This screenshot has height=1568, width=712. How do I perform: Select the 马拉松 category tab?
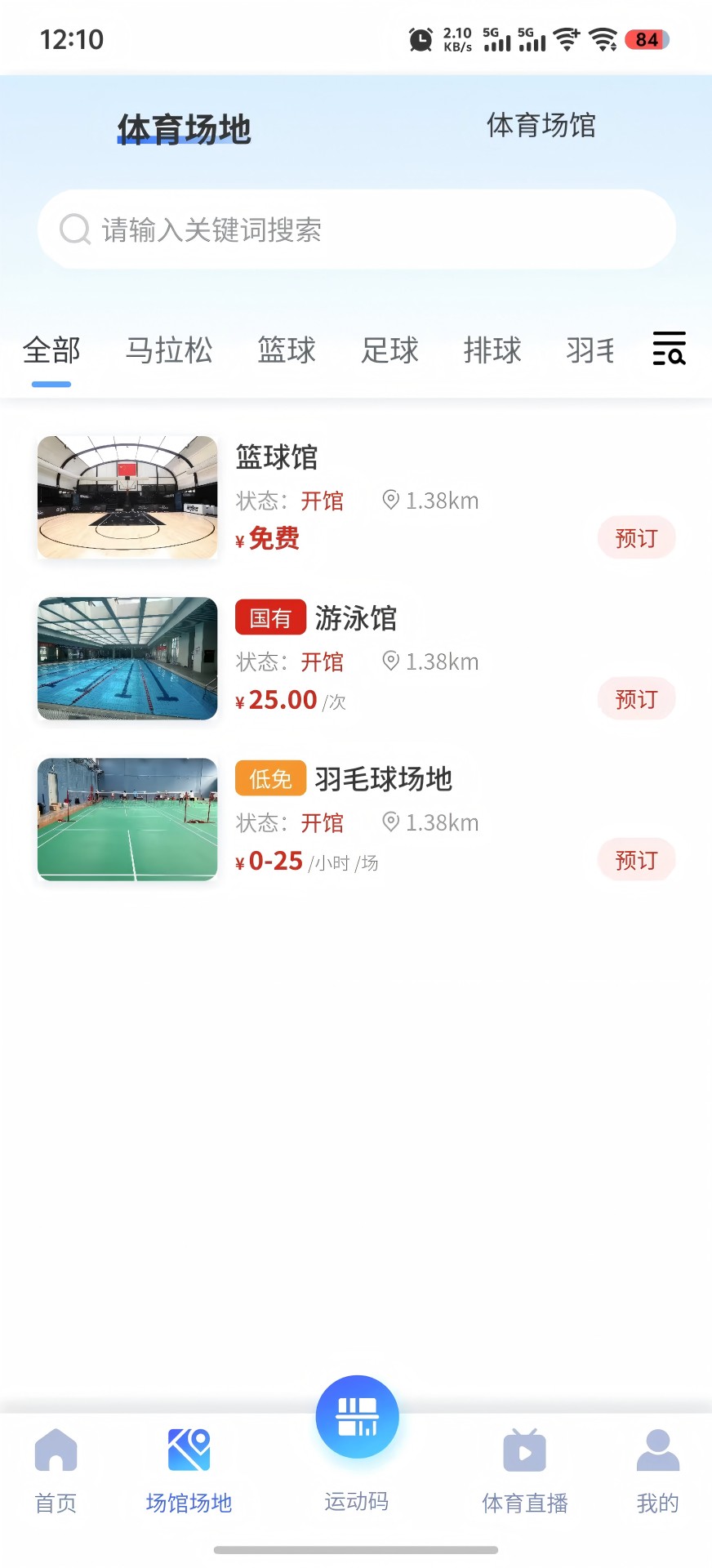point(170,350)
